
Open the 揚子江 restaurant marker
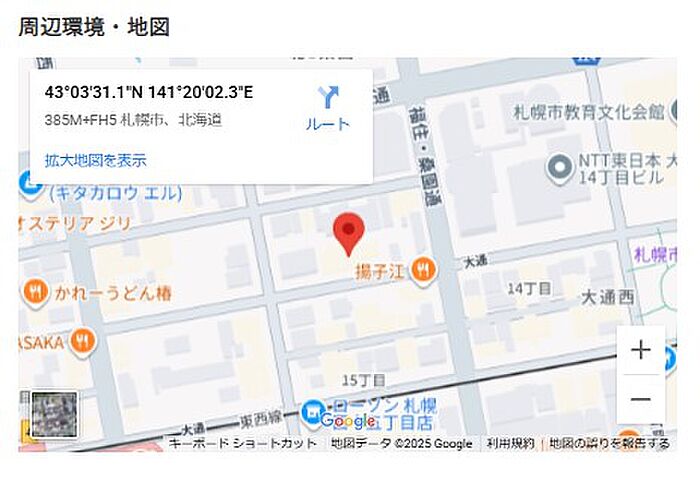tap(424, 268)
